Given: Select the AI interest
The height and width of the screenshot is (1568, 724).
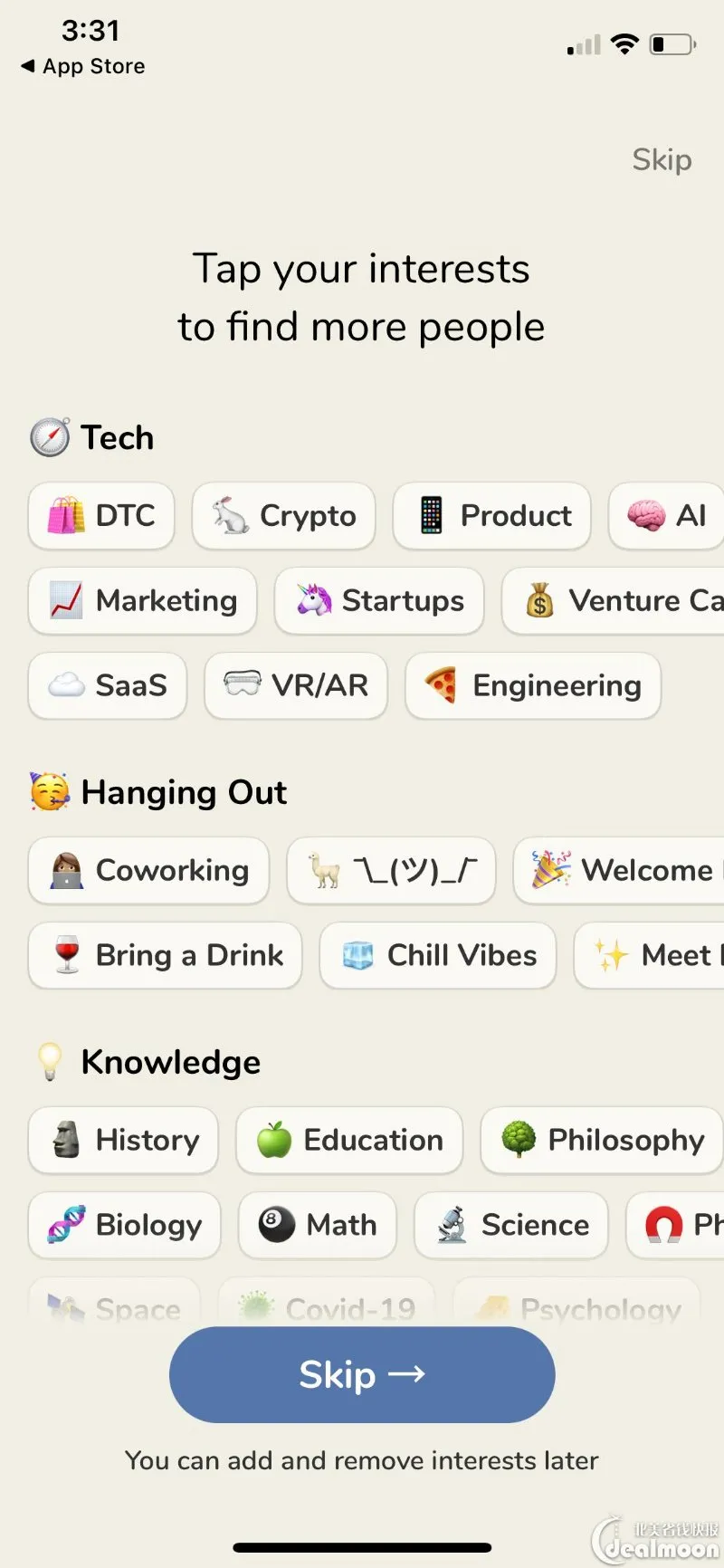Looking at the screenshot, I should tap(667, 516).
